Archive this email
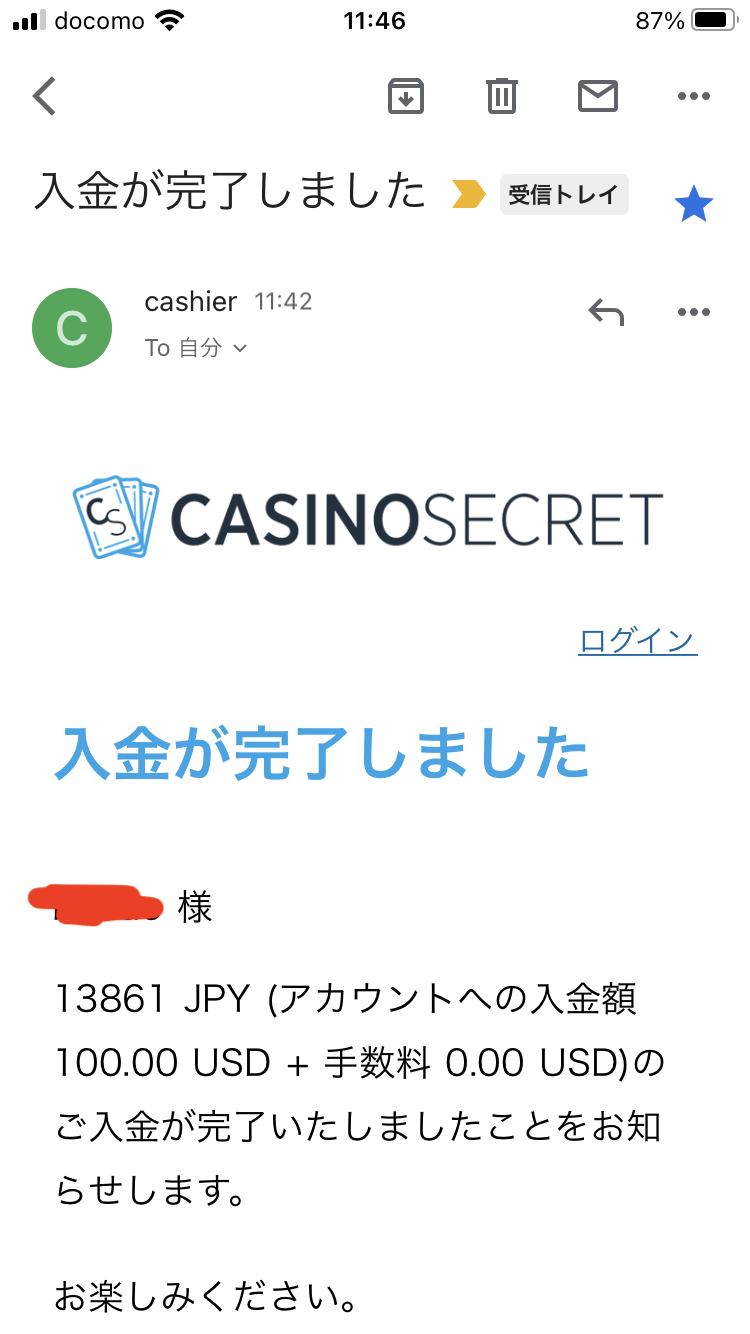This screenshot has width=750, height=1334. click(406, 97)
